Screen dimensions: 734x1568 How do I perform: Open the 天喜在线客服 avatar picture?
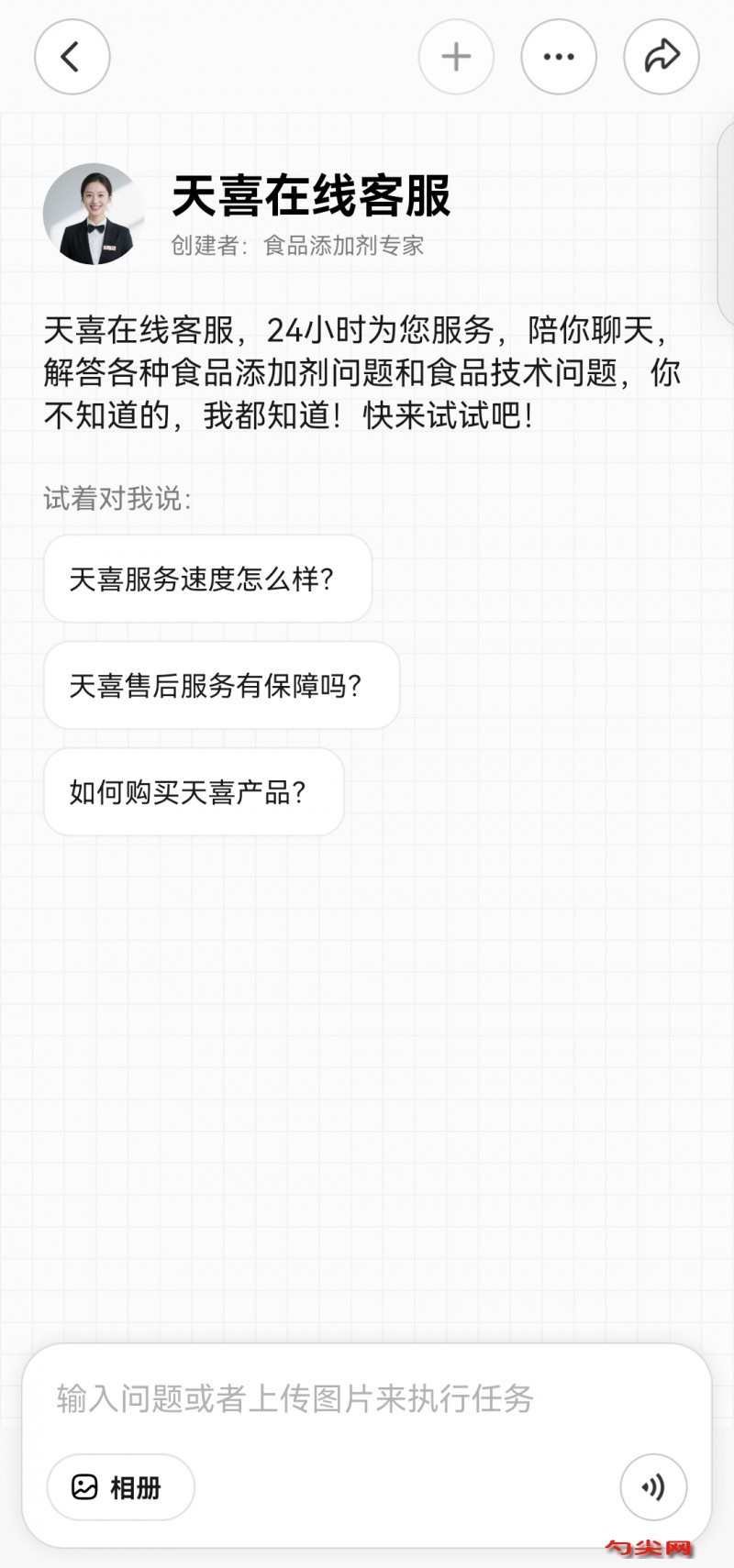(95, 212)
